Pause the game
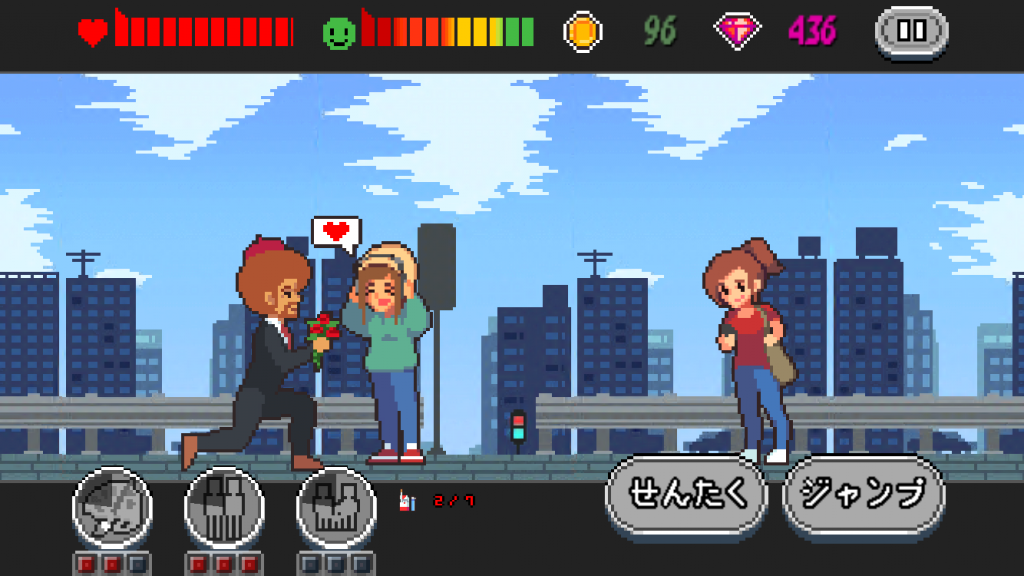The image size is (1024, 576). (911, 31)
